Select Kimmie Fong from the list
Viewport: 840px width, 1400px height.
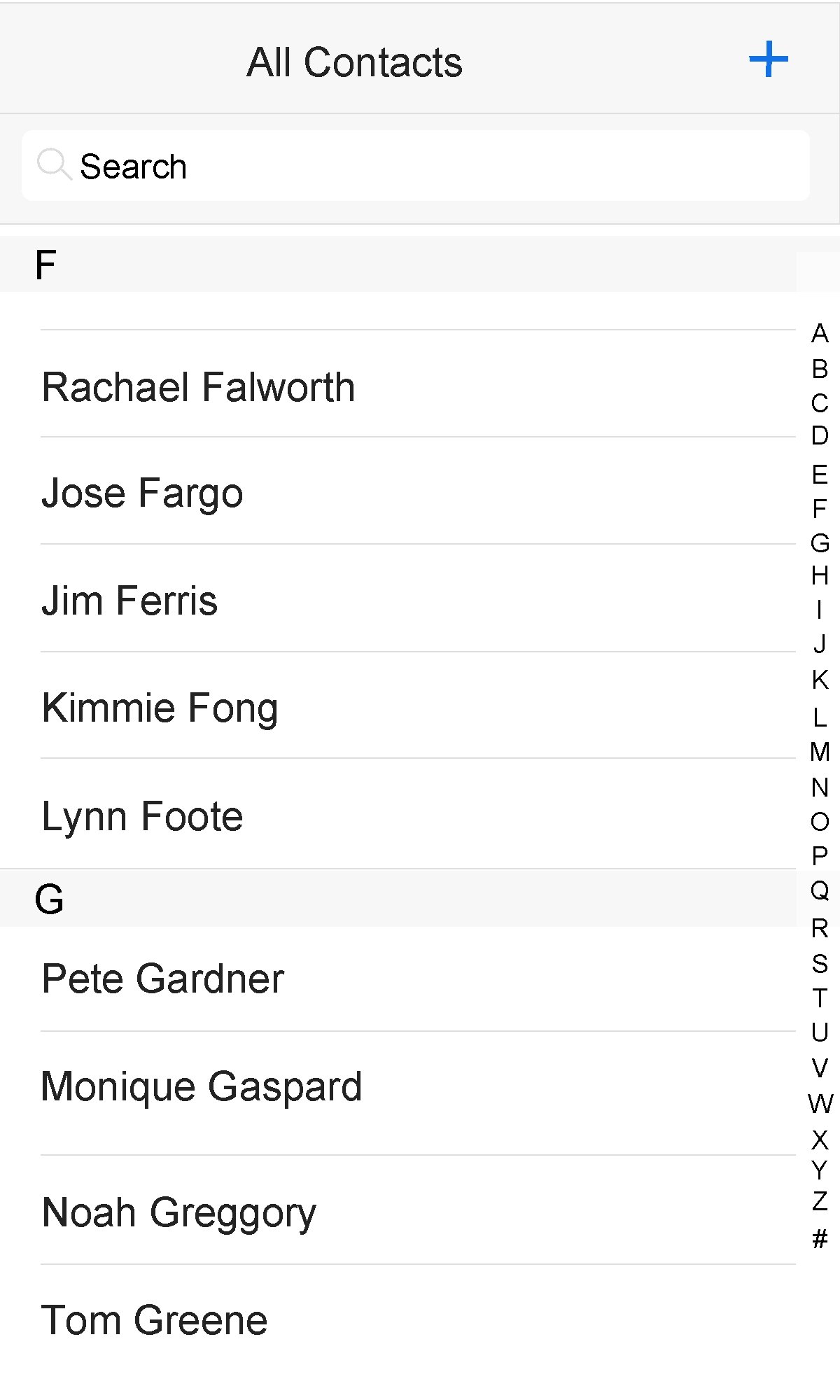point(160,708)
